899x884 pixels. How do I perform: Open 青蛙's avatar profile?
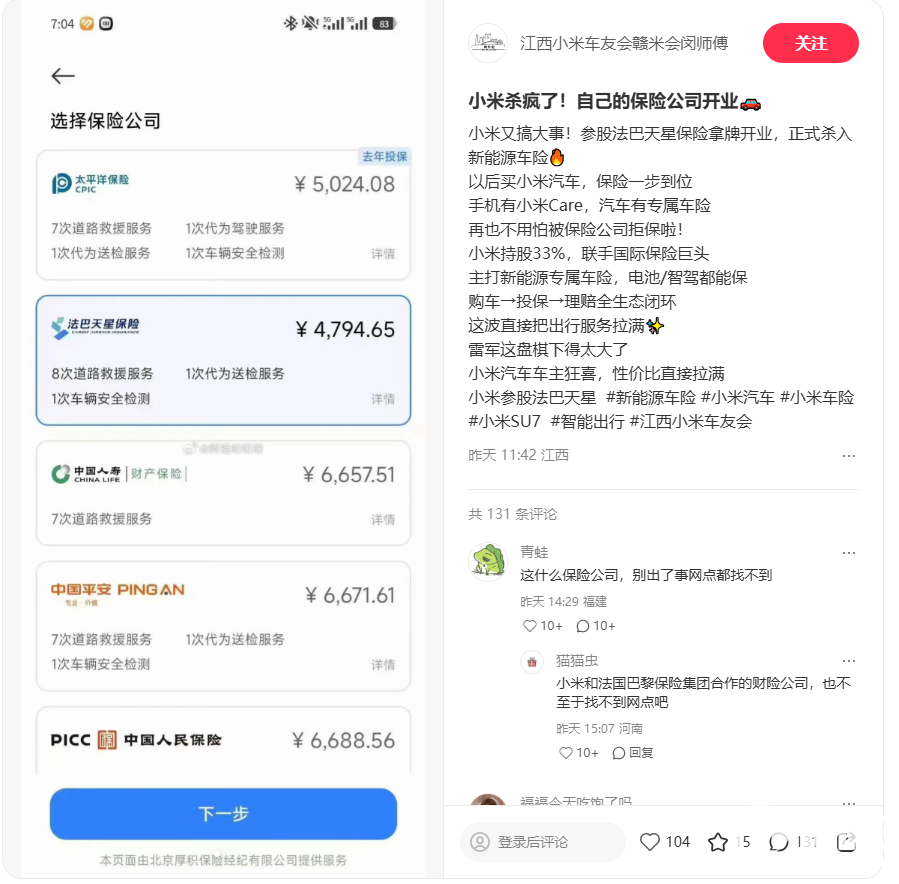[488, 560]
